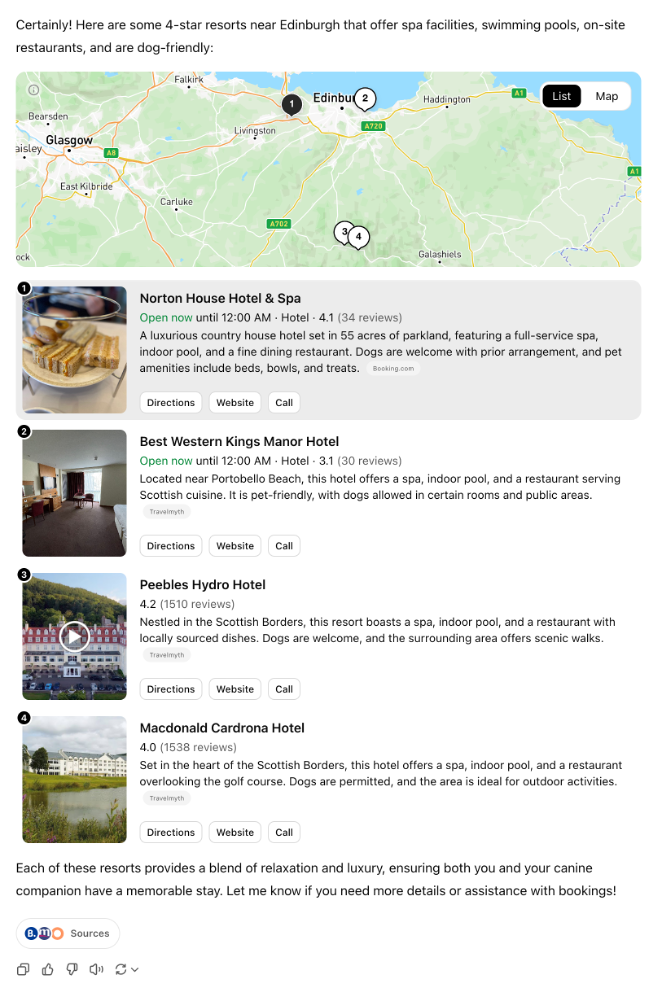662x988 pixels.
Task: Switch to the Map view
Action: coord(607,96)
